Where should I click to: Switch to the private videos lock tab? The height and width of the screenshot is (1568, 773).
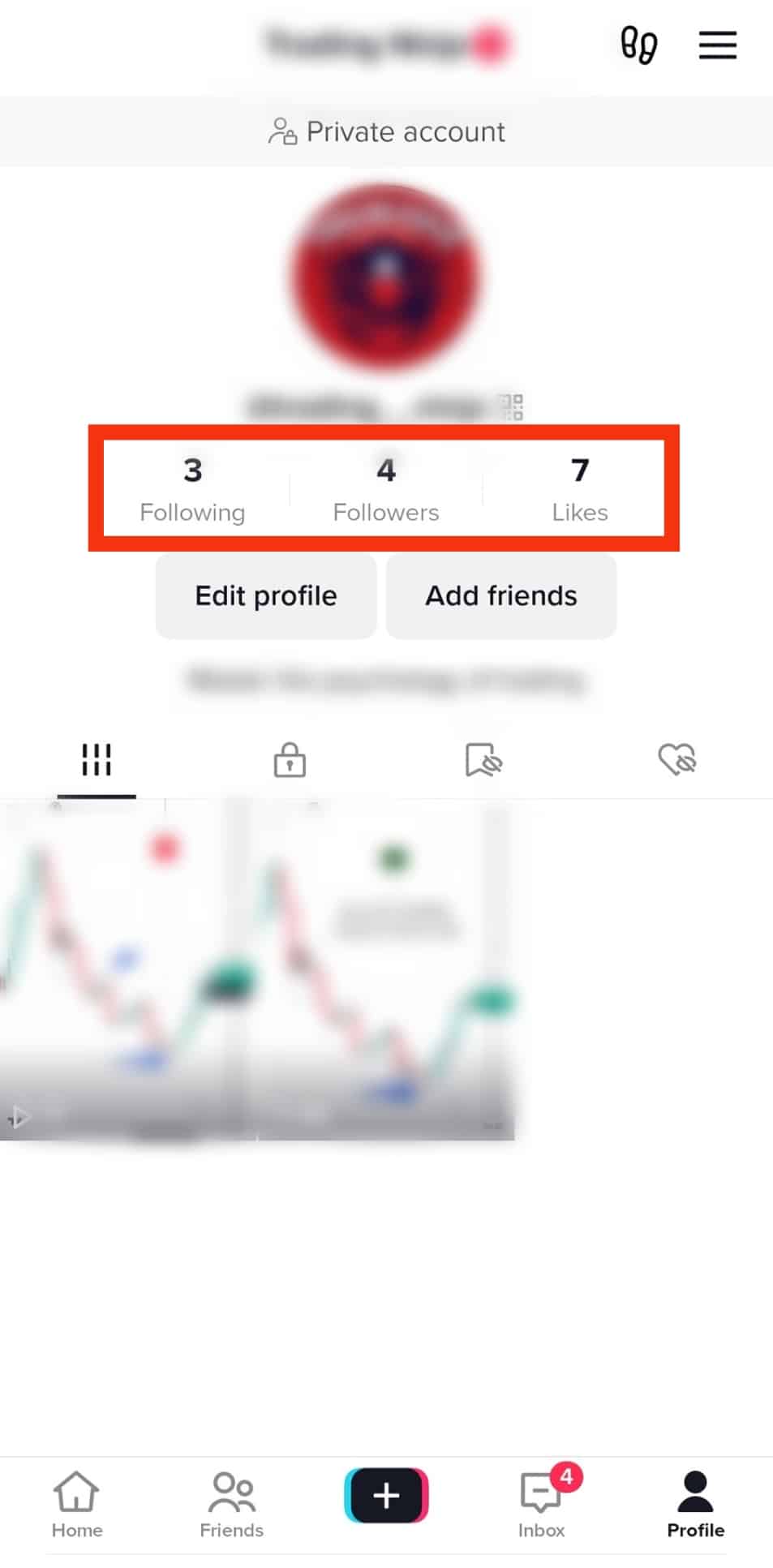click(290, 760)
